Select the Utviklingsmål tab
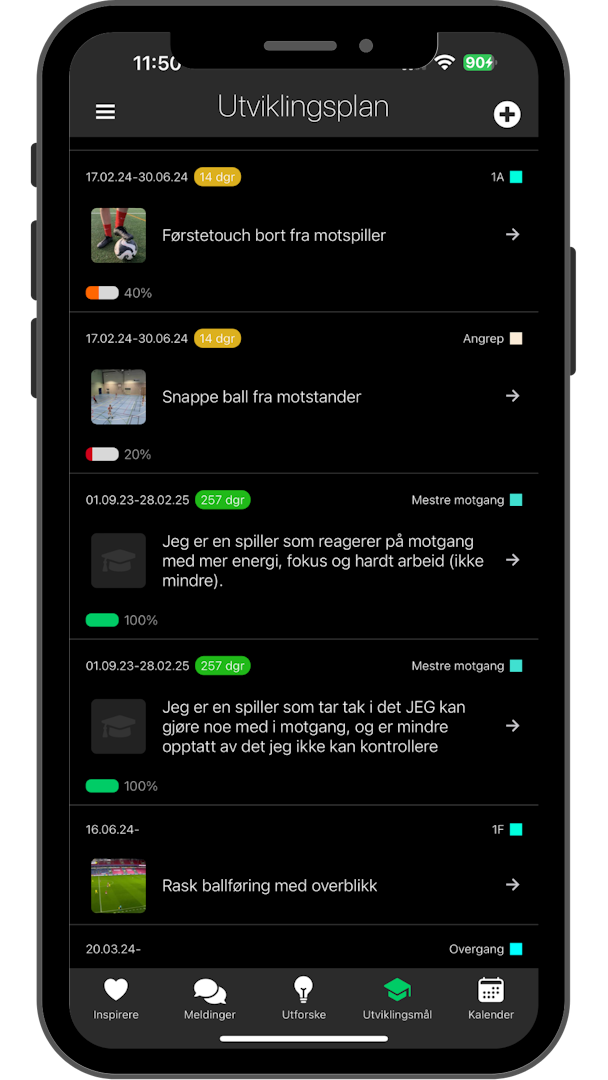Viewport: 608px width, 1080px height. (x=397, y=998)
